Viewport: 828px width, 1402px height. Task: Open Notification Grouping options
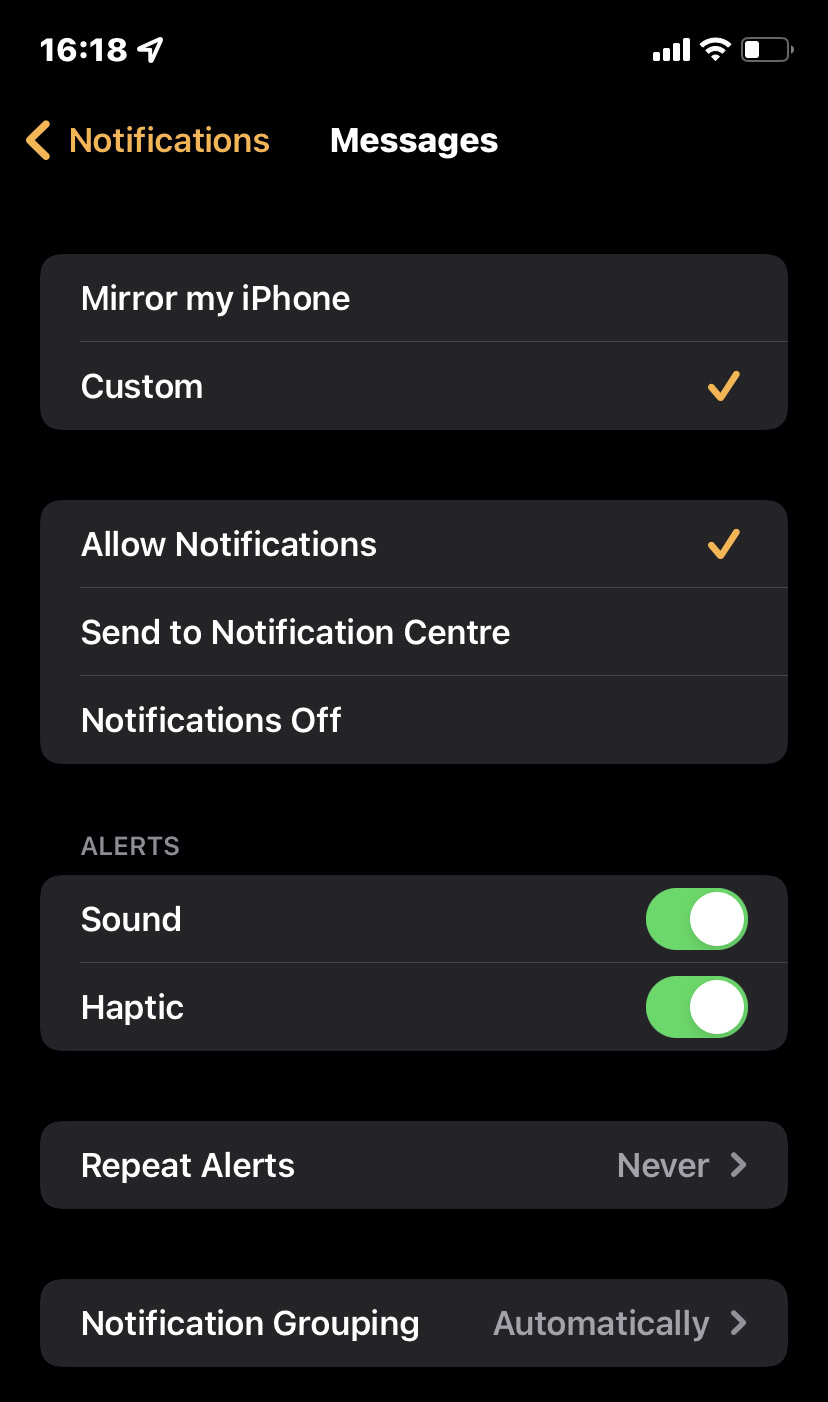414,1323
